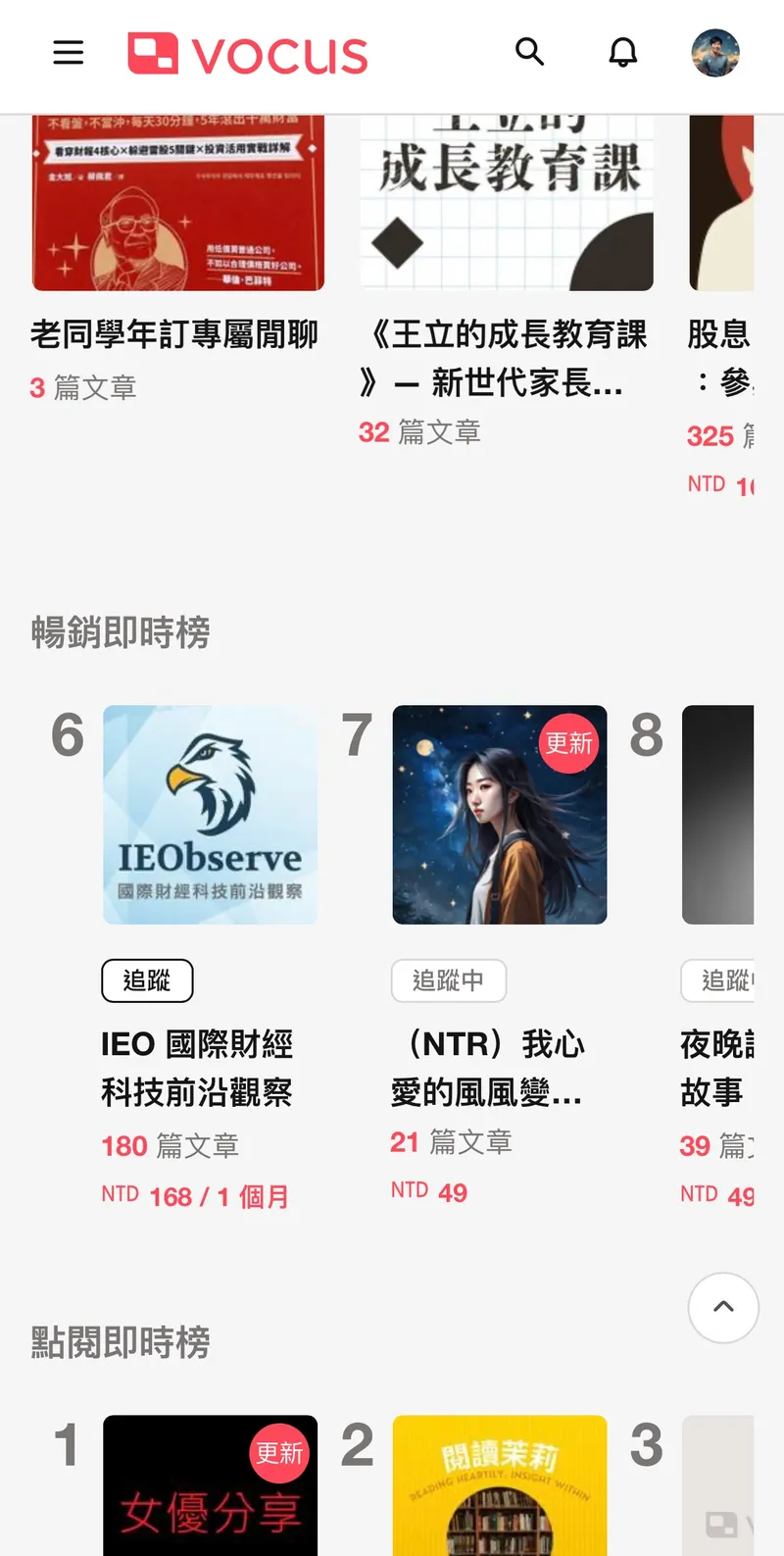Open the title (NTR) 我心愛的風風變
This screenshot has height=1556, width=784.
(487, 1068)
